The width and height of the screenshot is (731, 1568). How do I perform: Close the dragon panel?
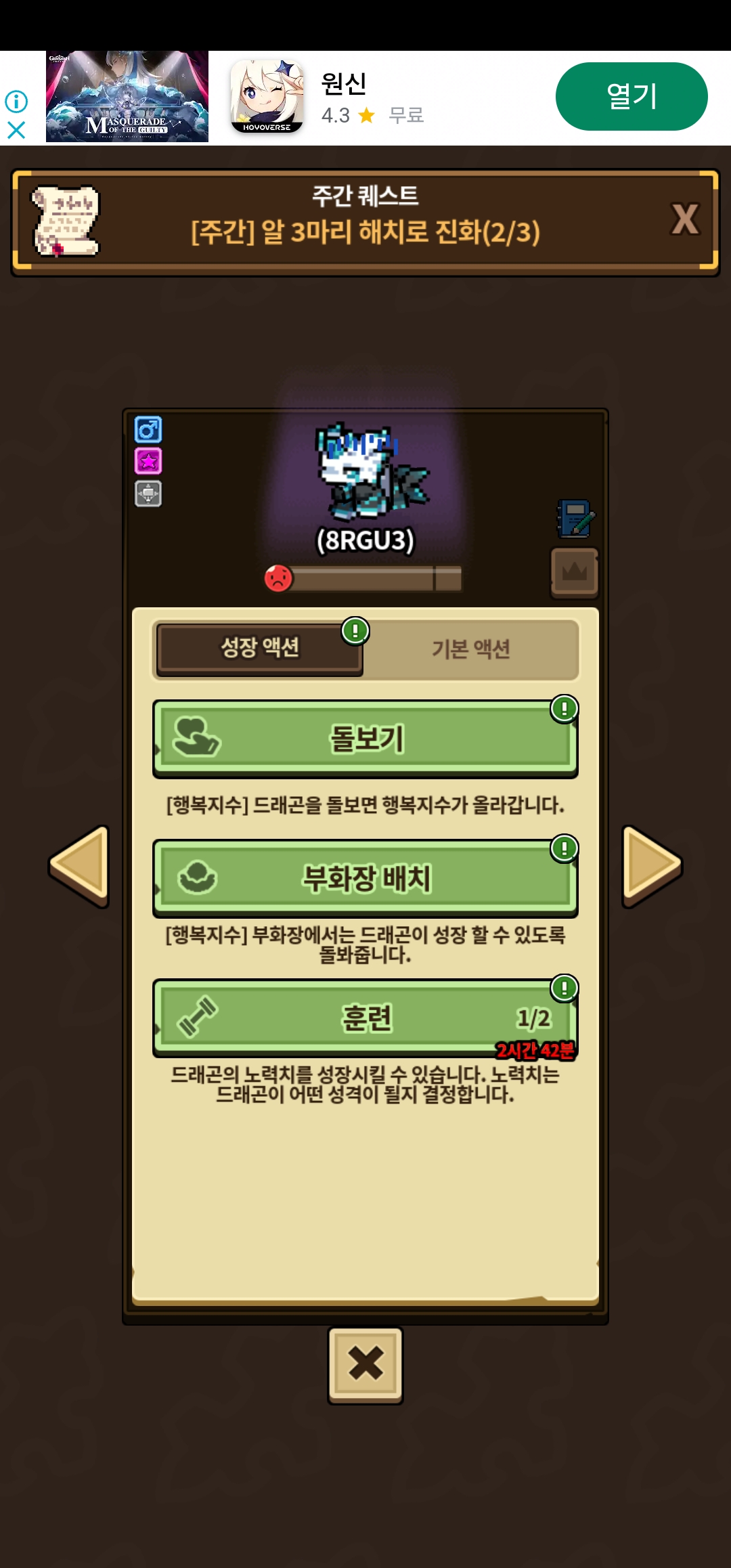pos(365,1364)
